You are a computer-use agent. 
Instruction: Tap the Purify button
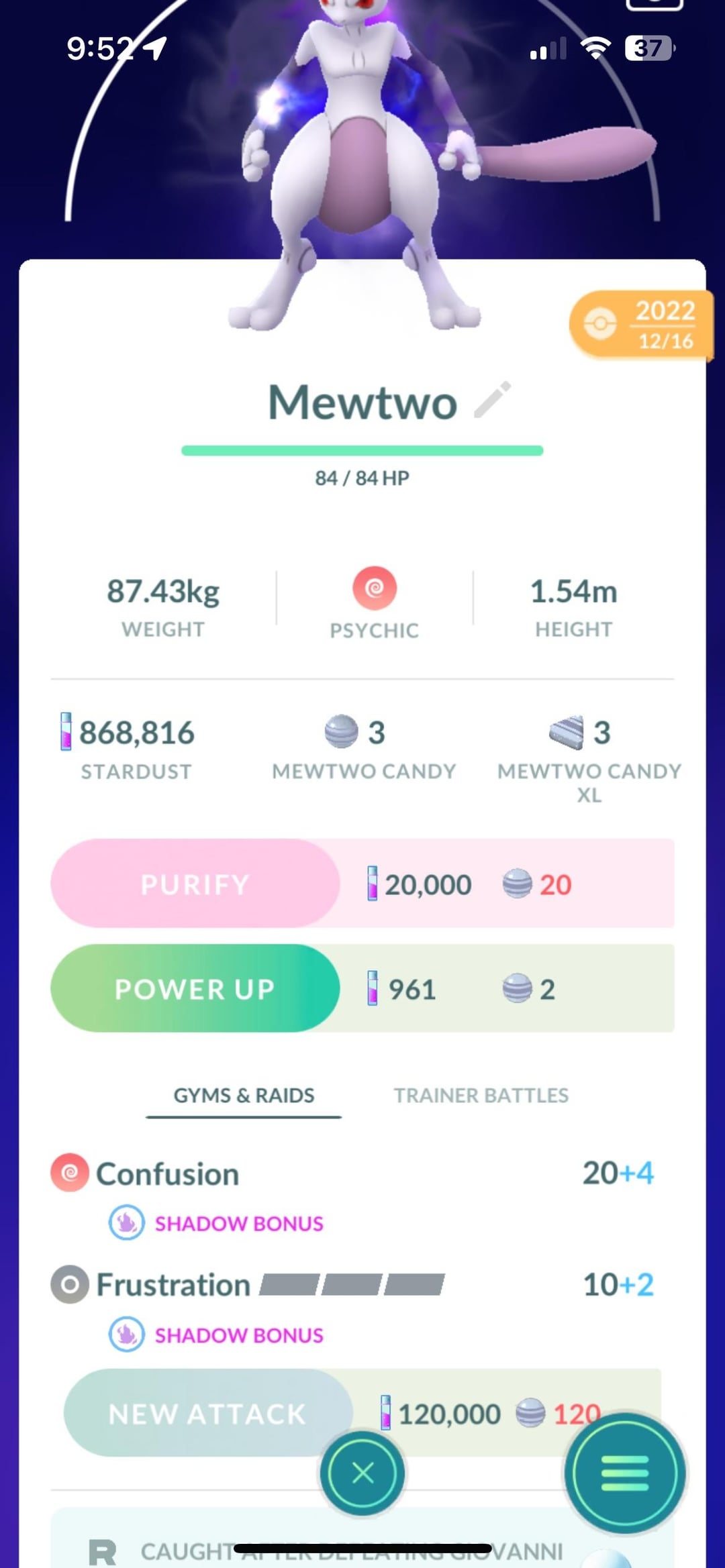pyautogui.click(x=195, y=884)
